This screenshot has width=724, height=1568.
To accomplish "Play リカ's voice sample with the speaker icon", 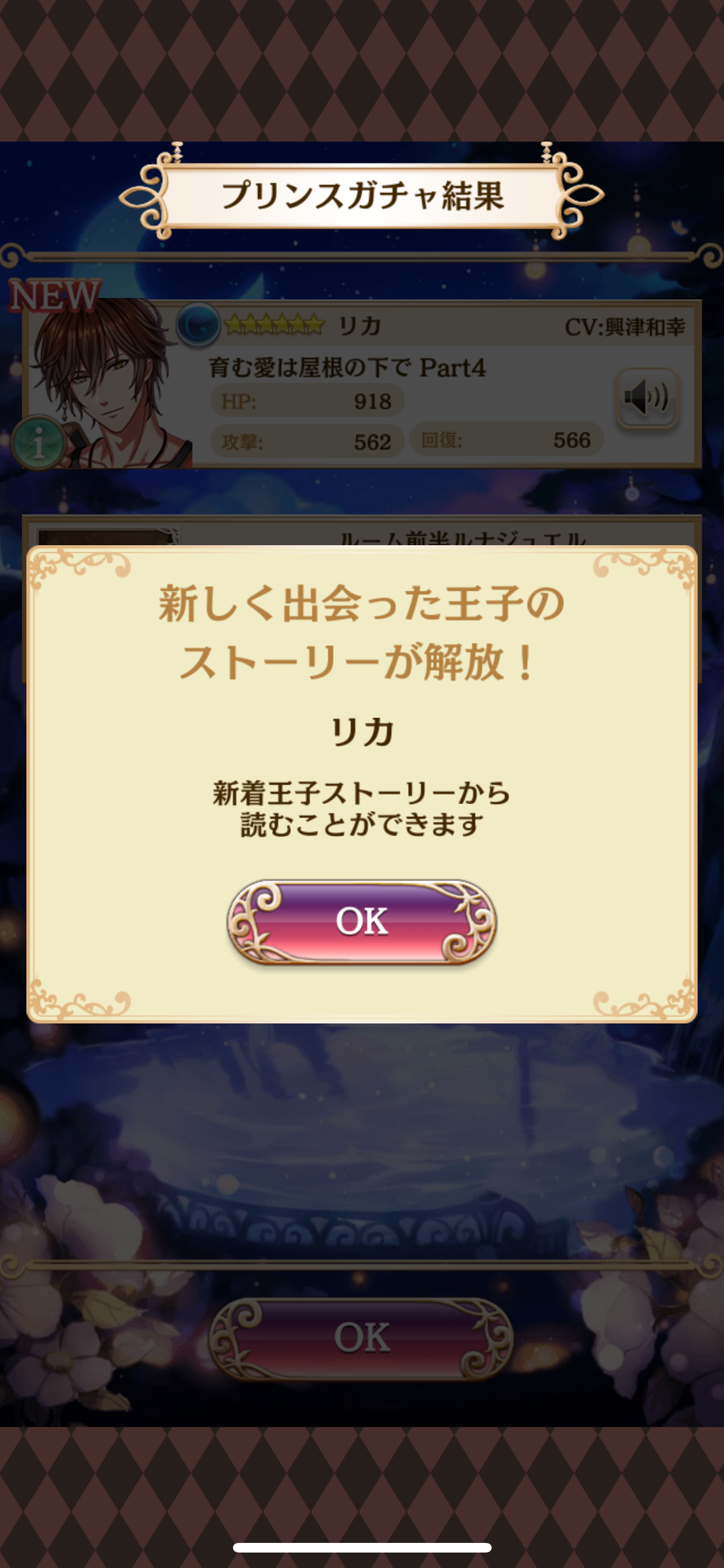I will coord(647,397).
